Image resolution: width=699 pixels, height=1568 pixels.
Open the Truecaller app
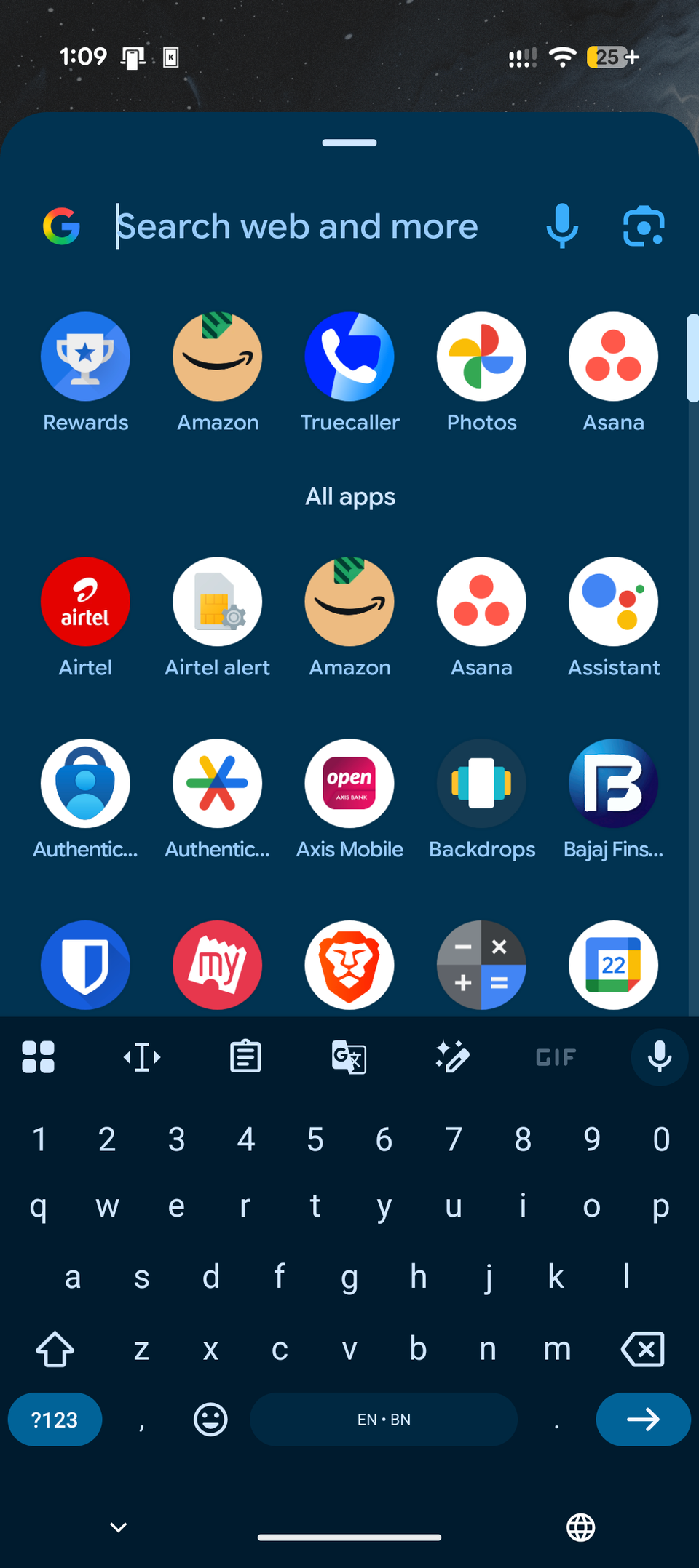[x=349, y=357]
